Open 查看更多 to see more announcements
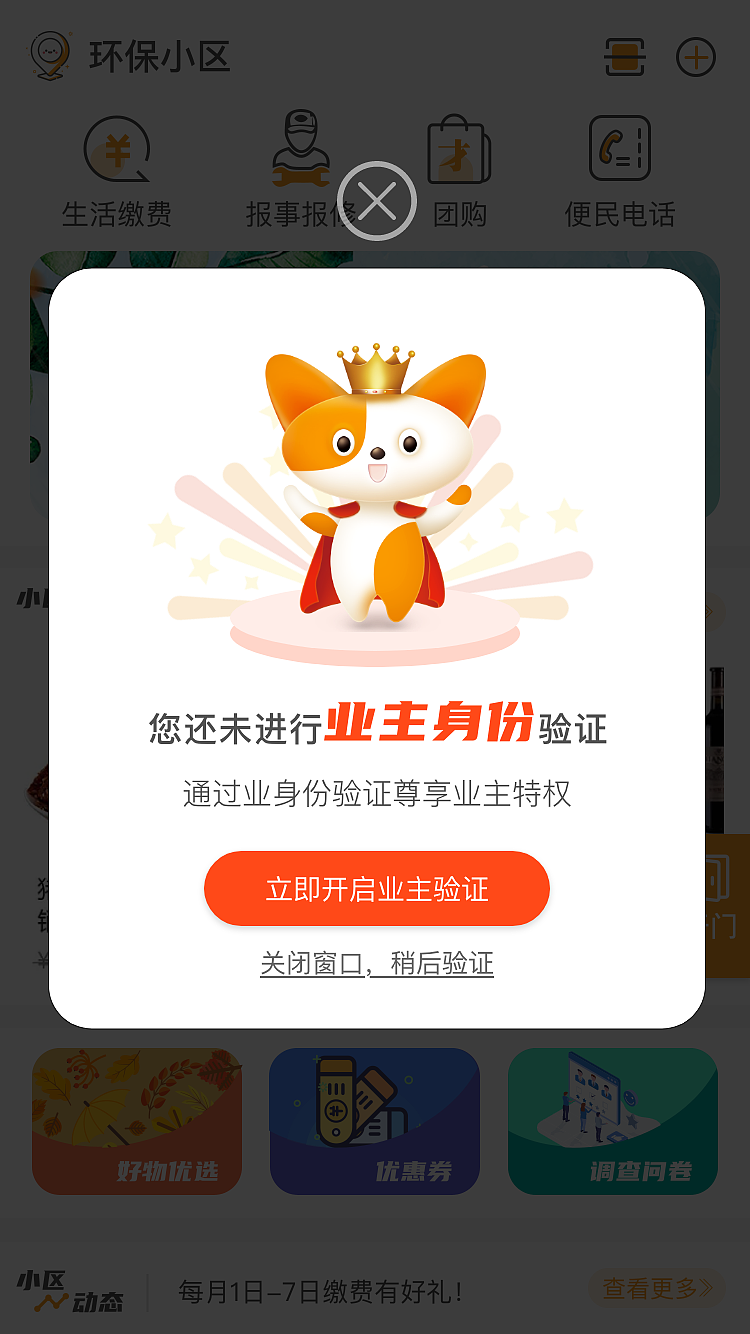 click(655, 1290)
